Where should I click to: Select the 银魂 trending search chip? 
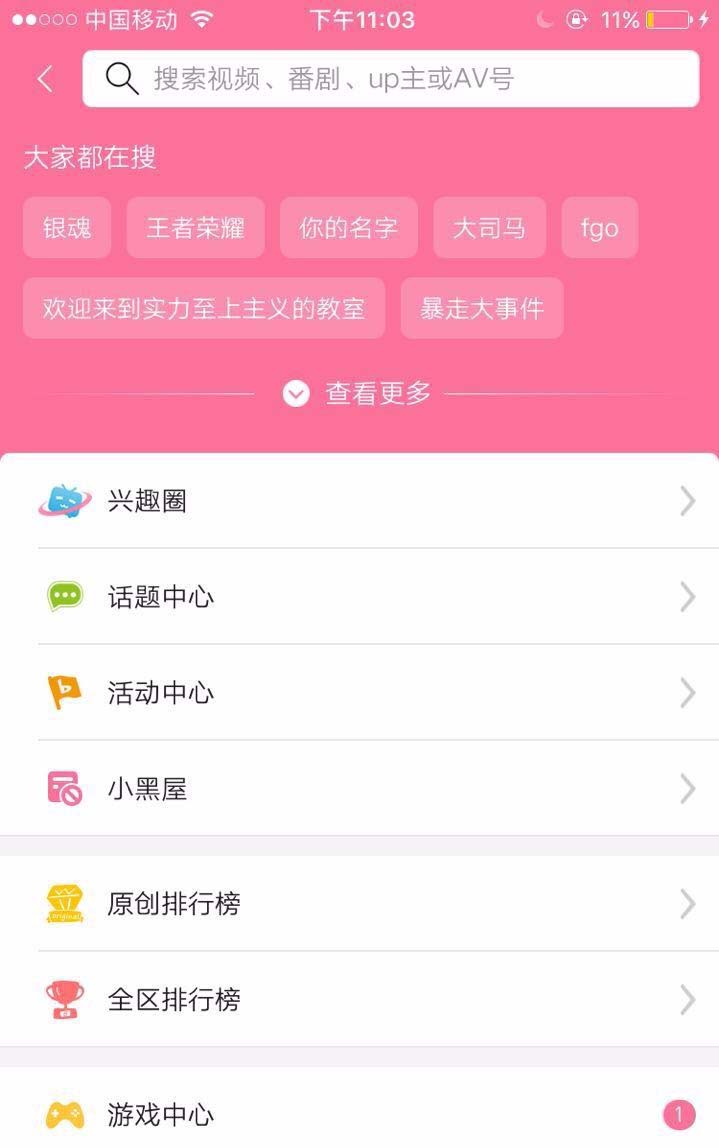[x=67, y=228]
